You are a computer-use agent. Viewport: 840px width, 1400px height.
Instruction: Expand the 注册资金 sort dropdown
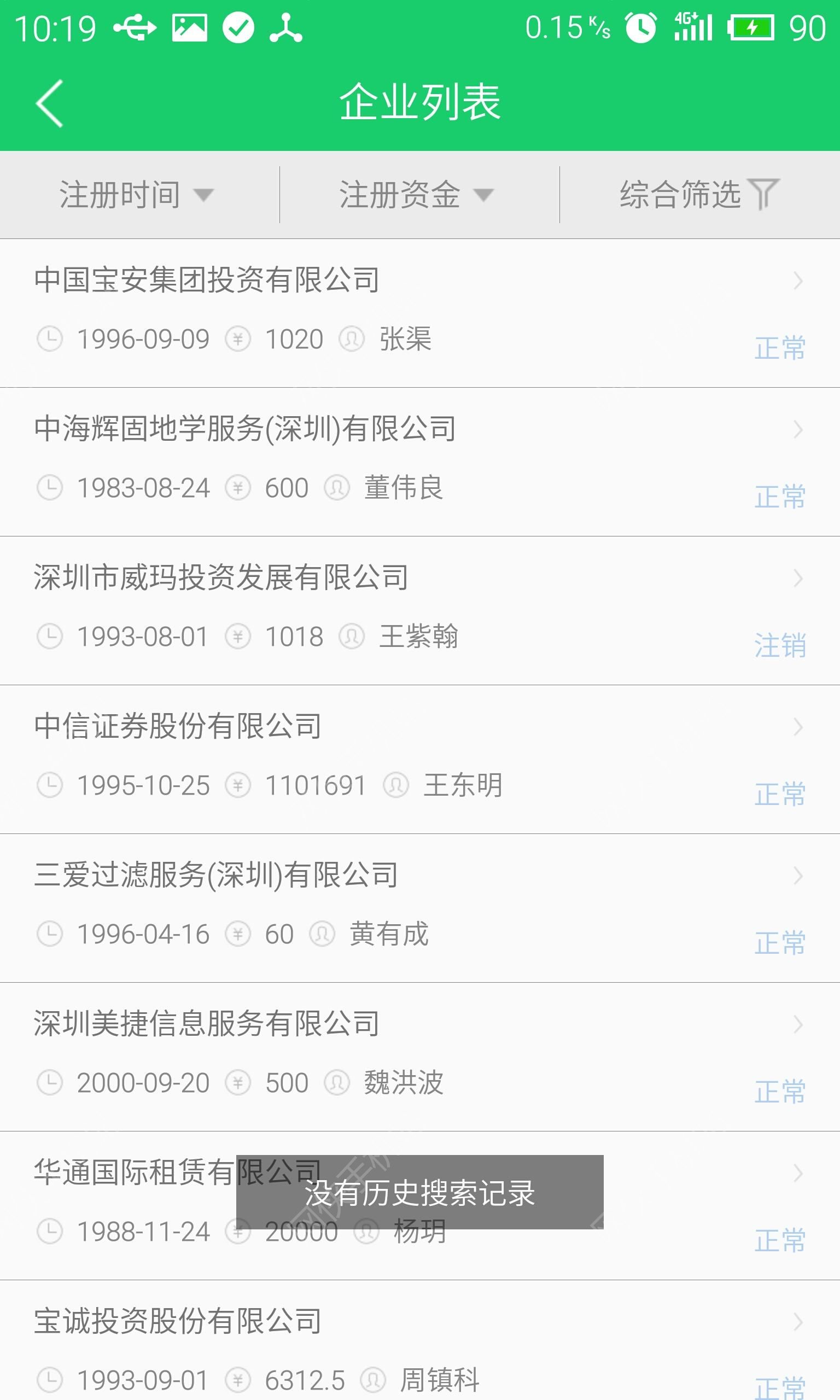tap(417, 195)
